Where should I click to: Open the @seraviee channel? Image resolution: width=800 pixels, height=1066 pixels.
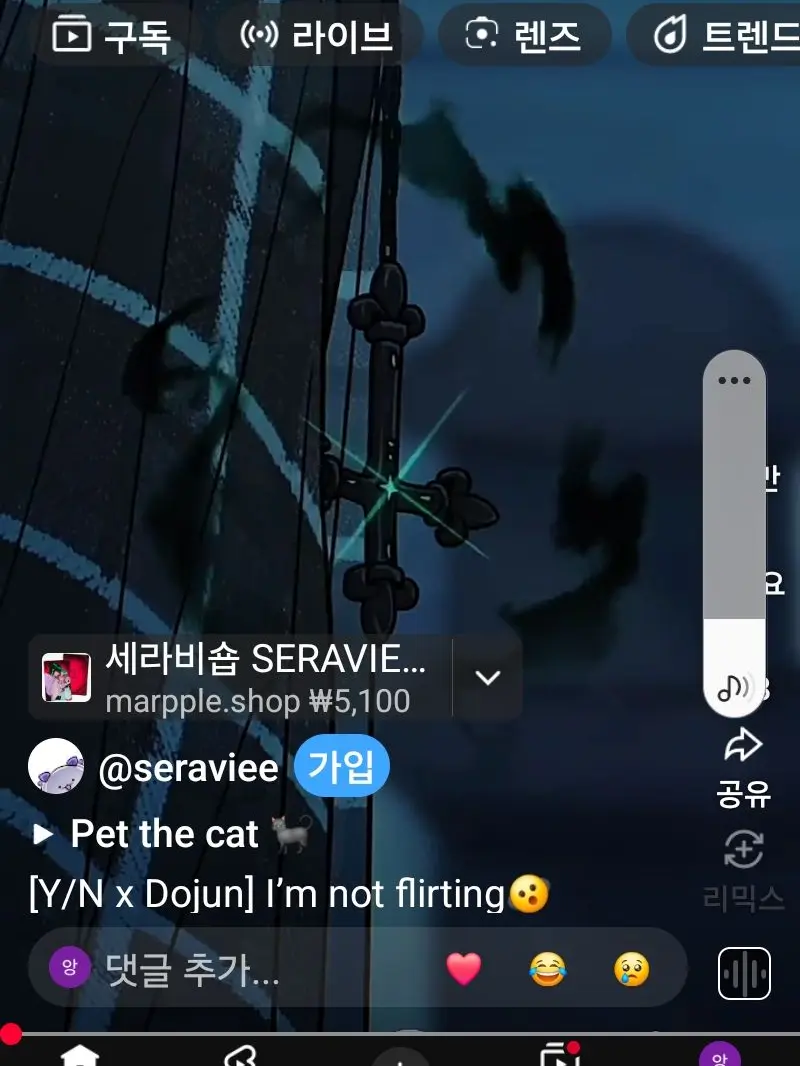coord(188,768)
